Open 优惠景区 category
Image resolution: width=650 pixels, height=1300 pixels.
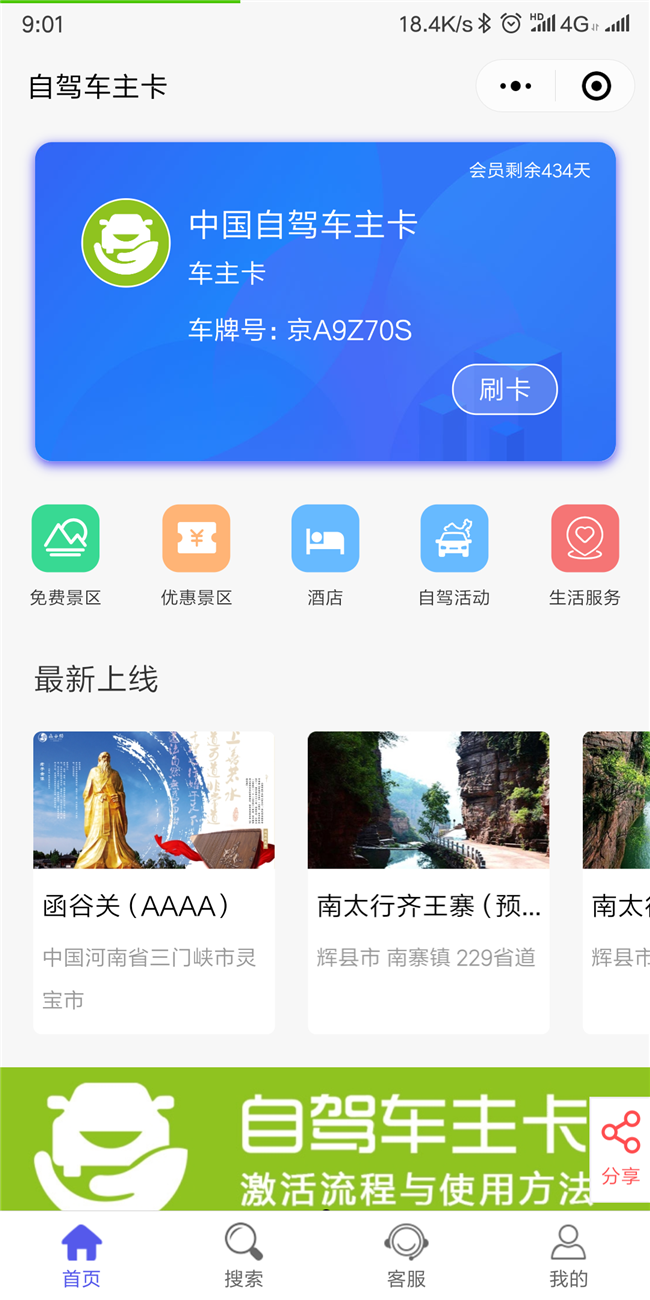[196, 555]
